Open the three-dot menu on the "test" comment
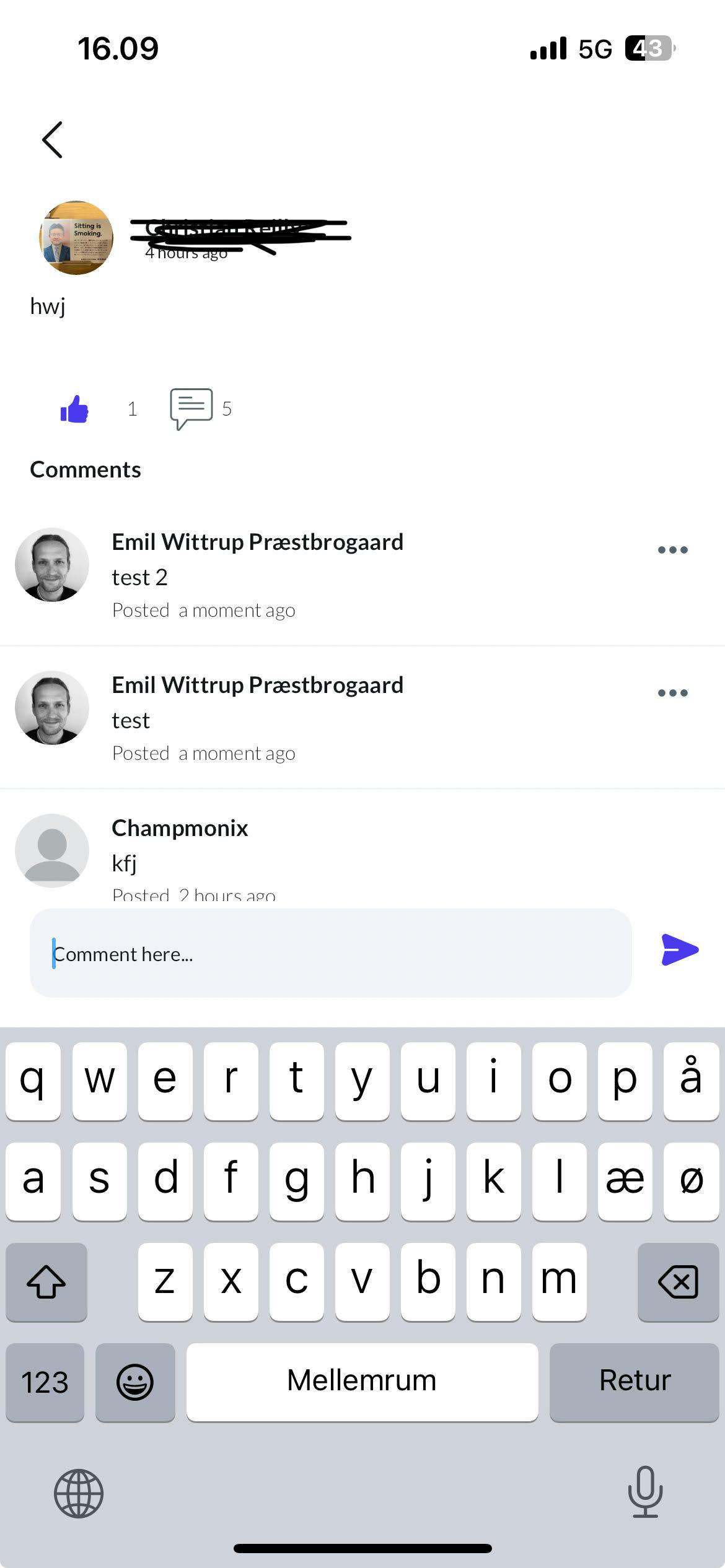 [x=672, y=693]
